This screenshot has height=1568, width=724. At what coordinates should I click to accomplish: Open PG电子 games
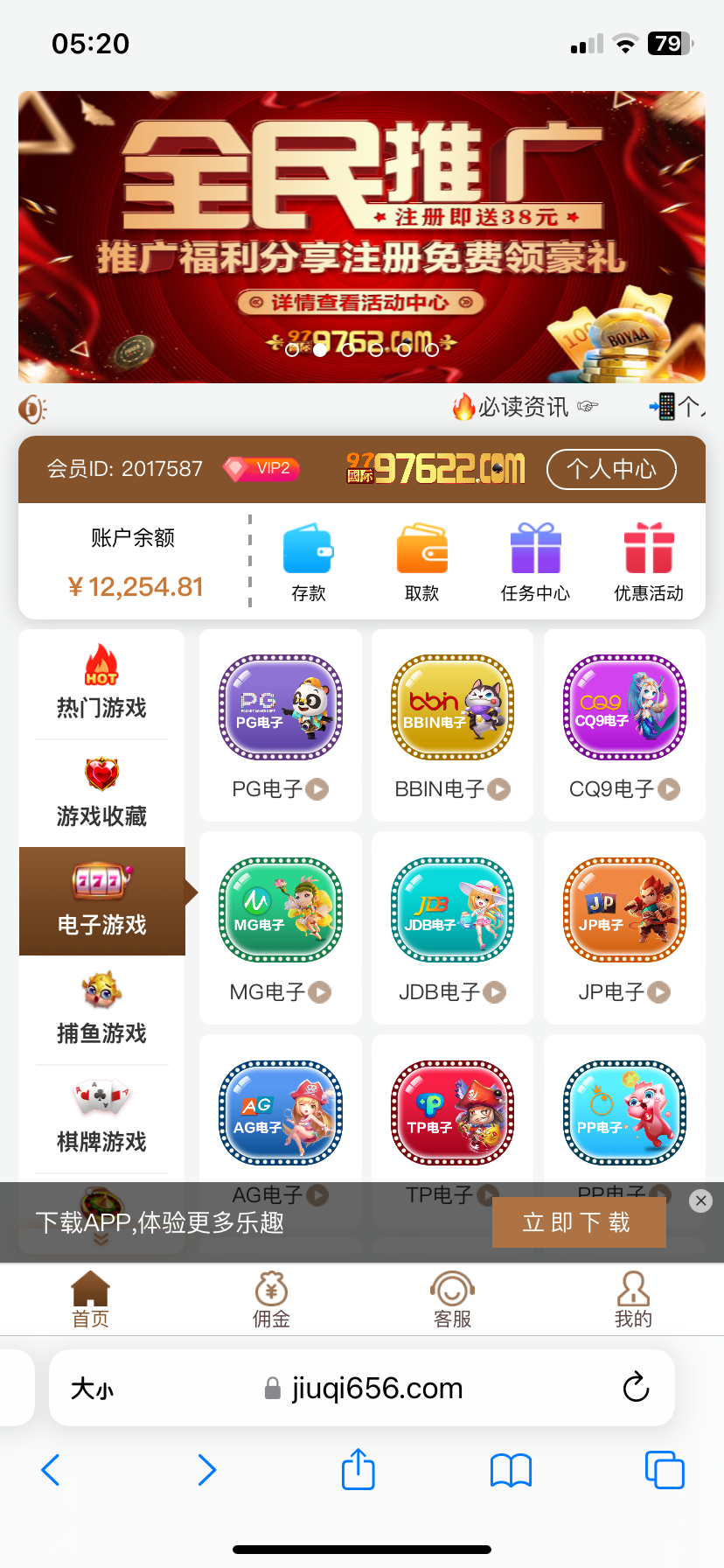click(x=280, y=725)
